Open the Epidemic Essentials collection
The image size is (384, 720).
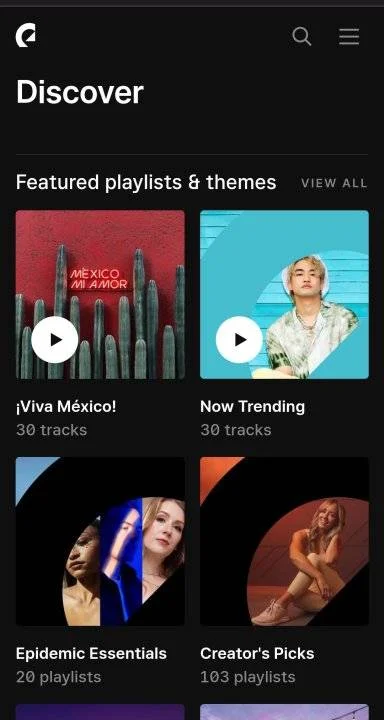point(100,541)
